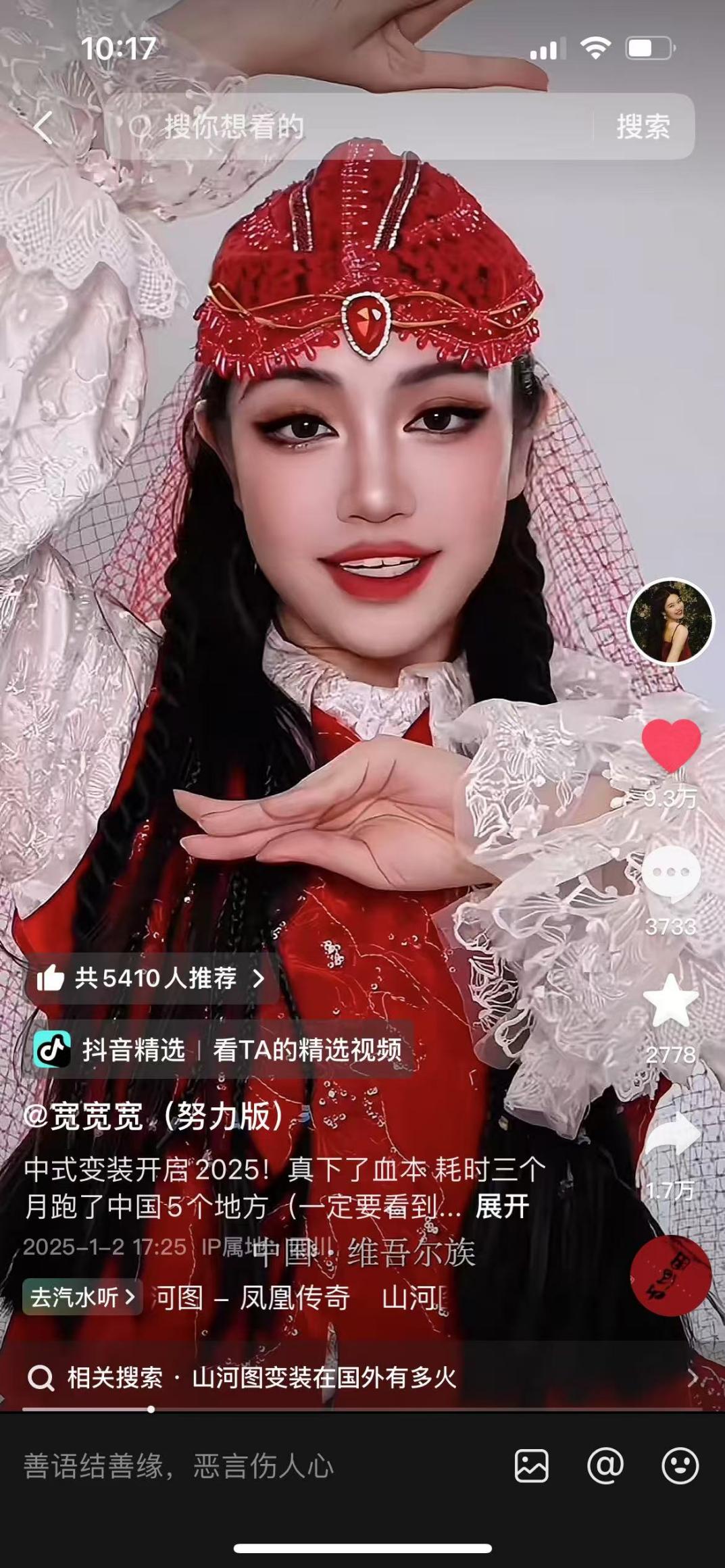The height and width of the screenshot is (1568, 725).
Task: Tap the 善语结善缘 comment input field
Action: (203, 1466)
